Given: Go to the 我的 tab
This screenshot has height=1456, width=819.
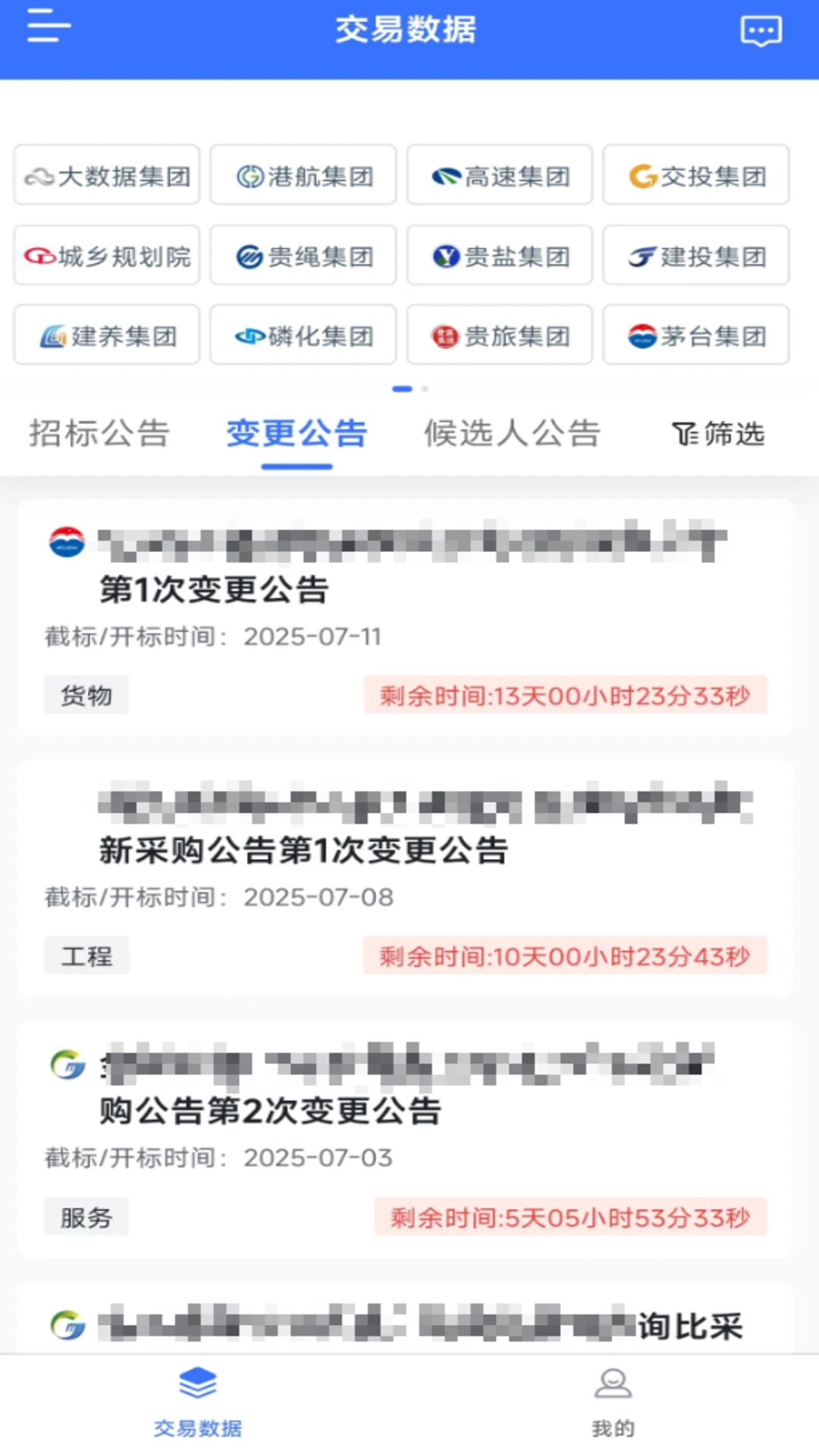Looking at the screenshot, I should coord(613,1403).
